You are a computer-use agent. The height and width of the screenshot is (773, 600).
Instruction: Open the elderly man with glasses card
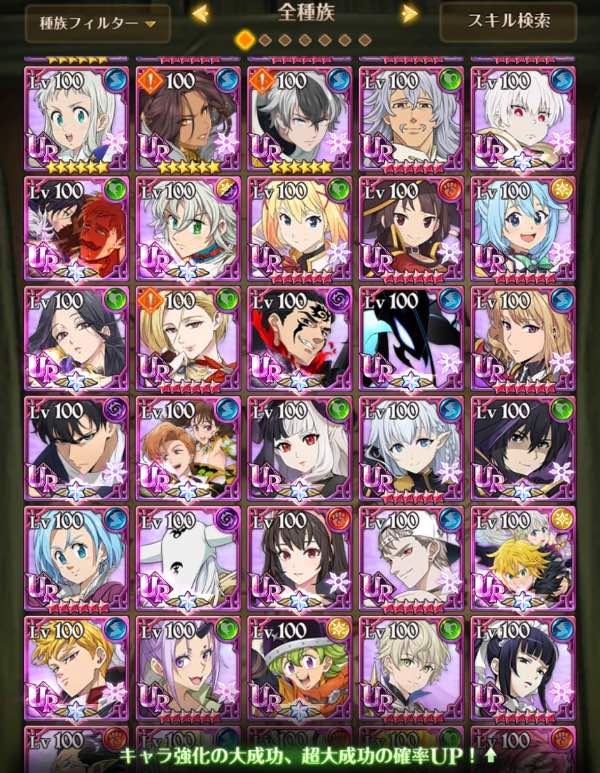click(412, 118)
